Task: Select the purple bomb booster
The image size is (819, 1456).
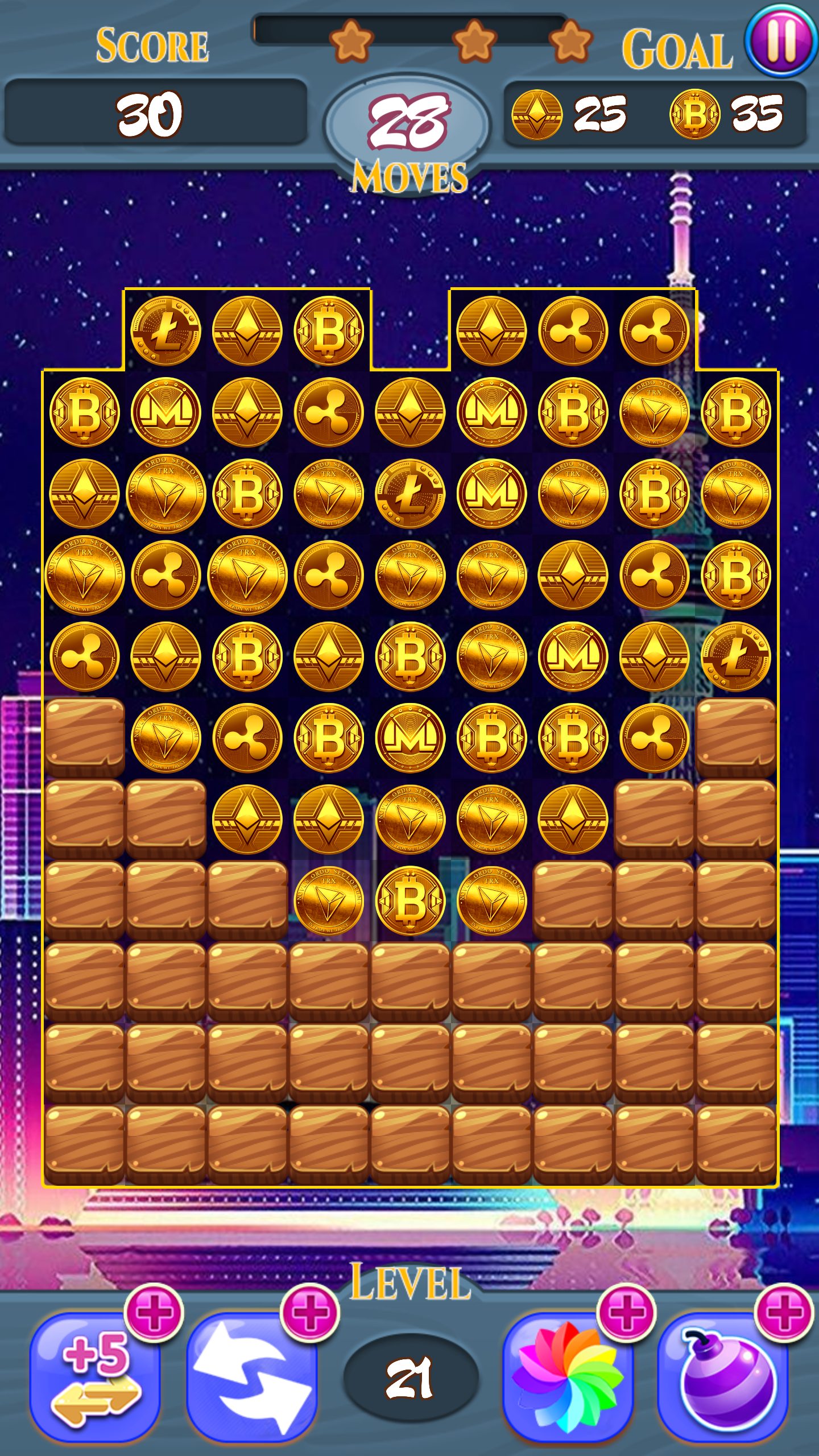Action: (x=723, y=1376)
